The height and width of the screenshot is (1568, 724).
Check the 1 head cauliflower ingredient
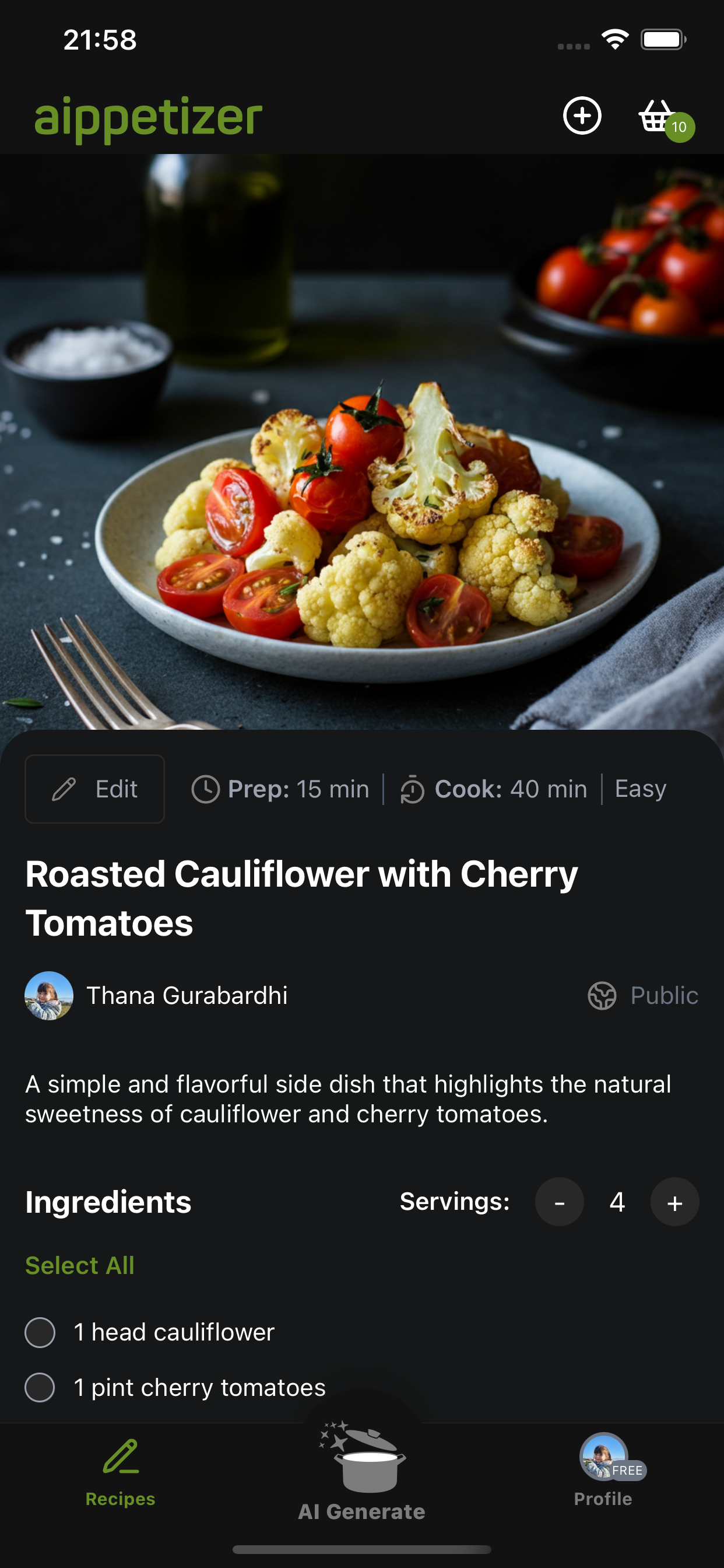(40, 1332)
